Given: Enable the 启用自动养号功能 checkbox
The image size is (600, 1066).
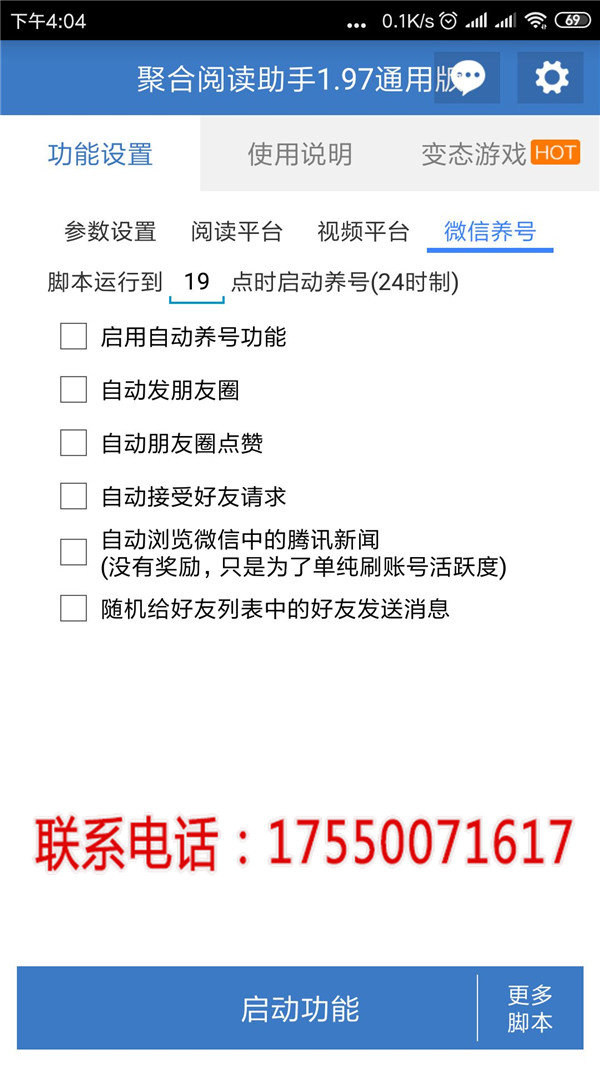Looking at the screenshot, I should pos(73,337).
